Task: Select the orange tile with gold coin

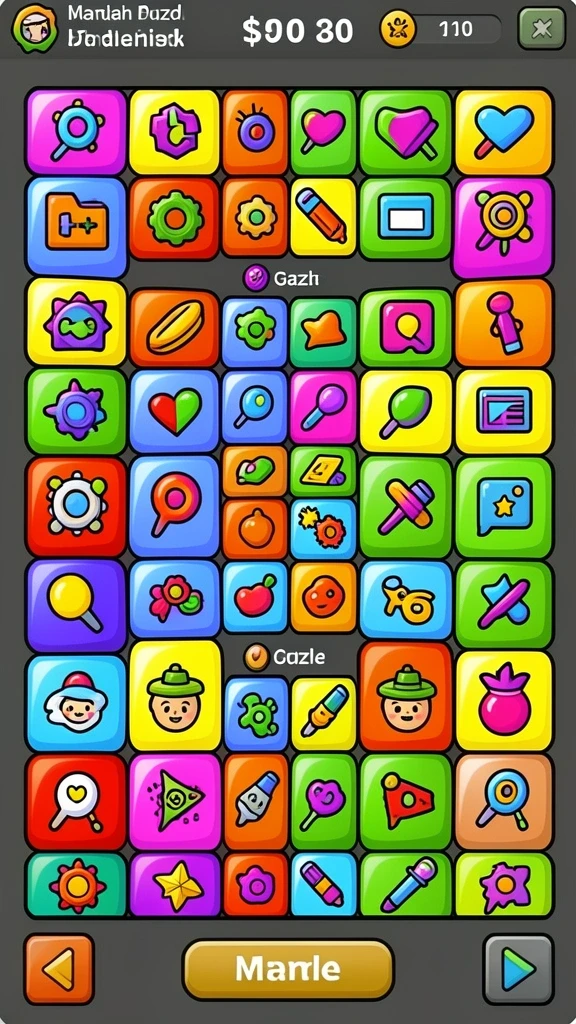Action: coord(174,327)
